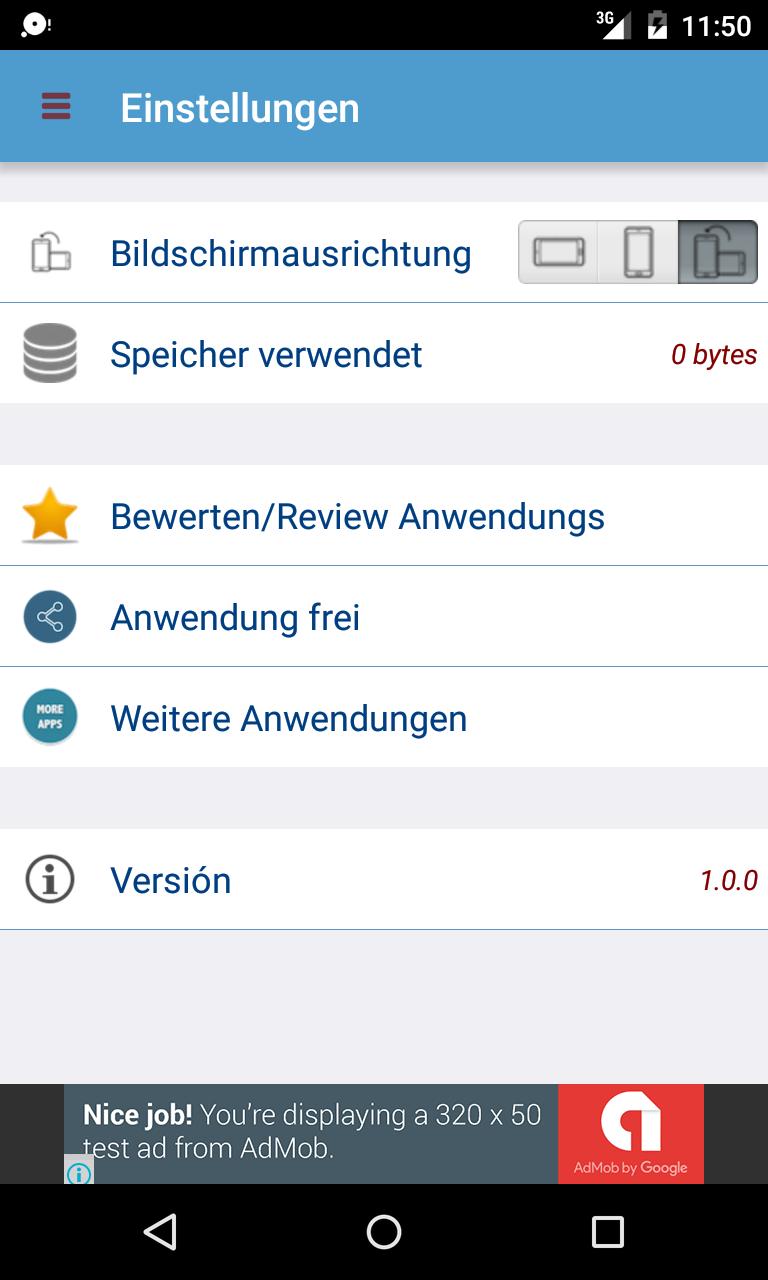
Task: Select auto-rotate screen orientation
Action: point(718,252)
